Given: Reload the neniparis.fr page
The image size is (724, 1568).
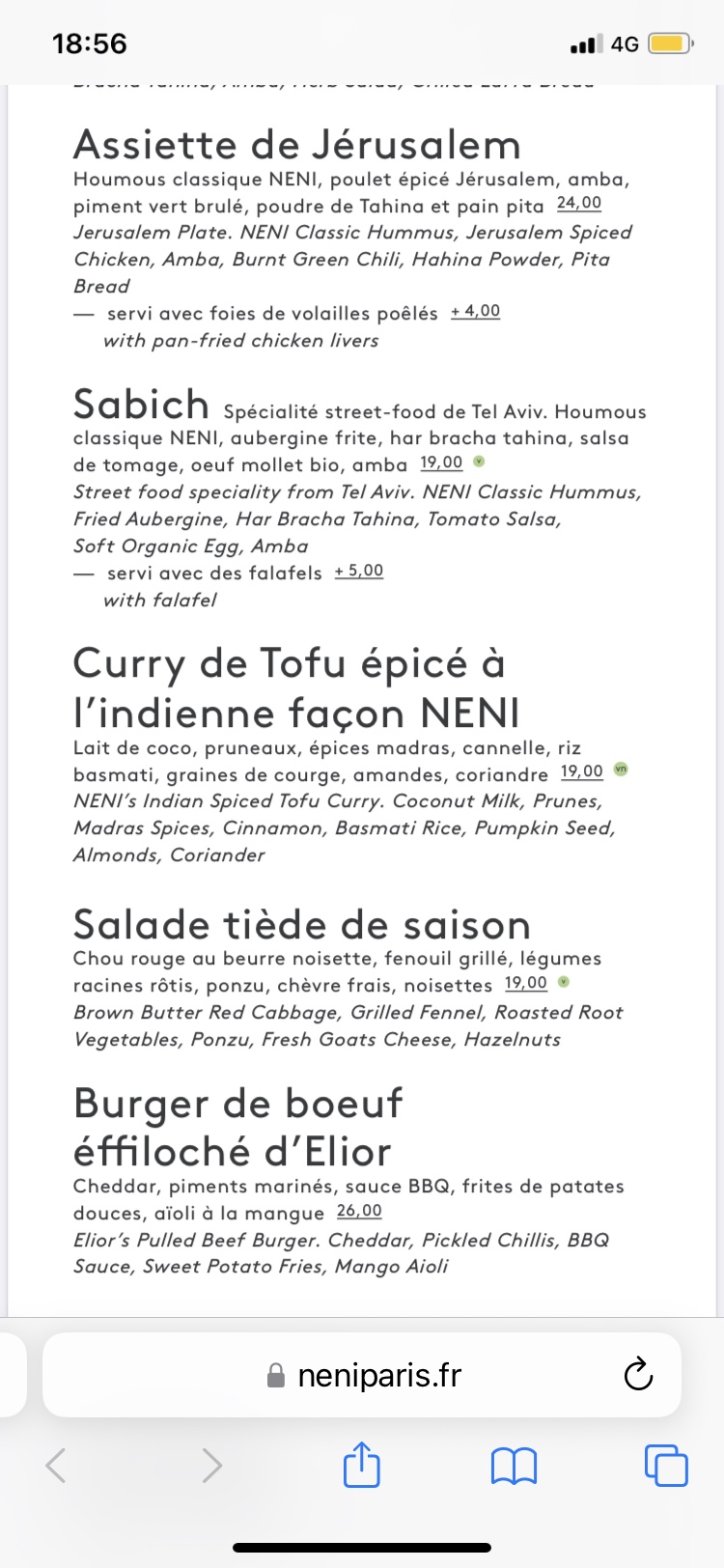Looking at the screenshot, I should coord(638,1375).
